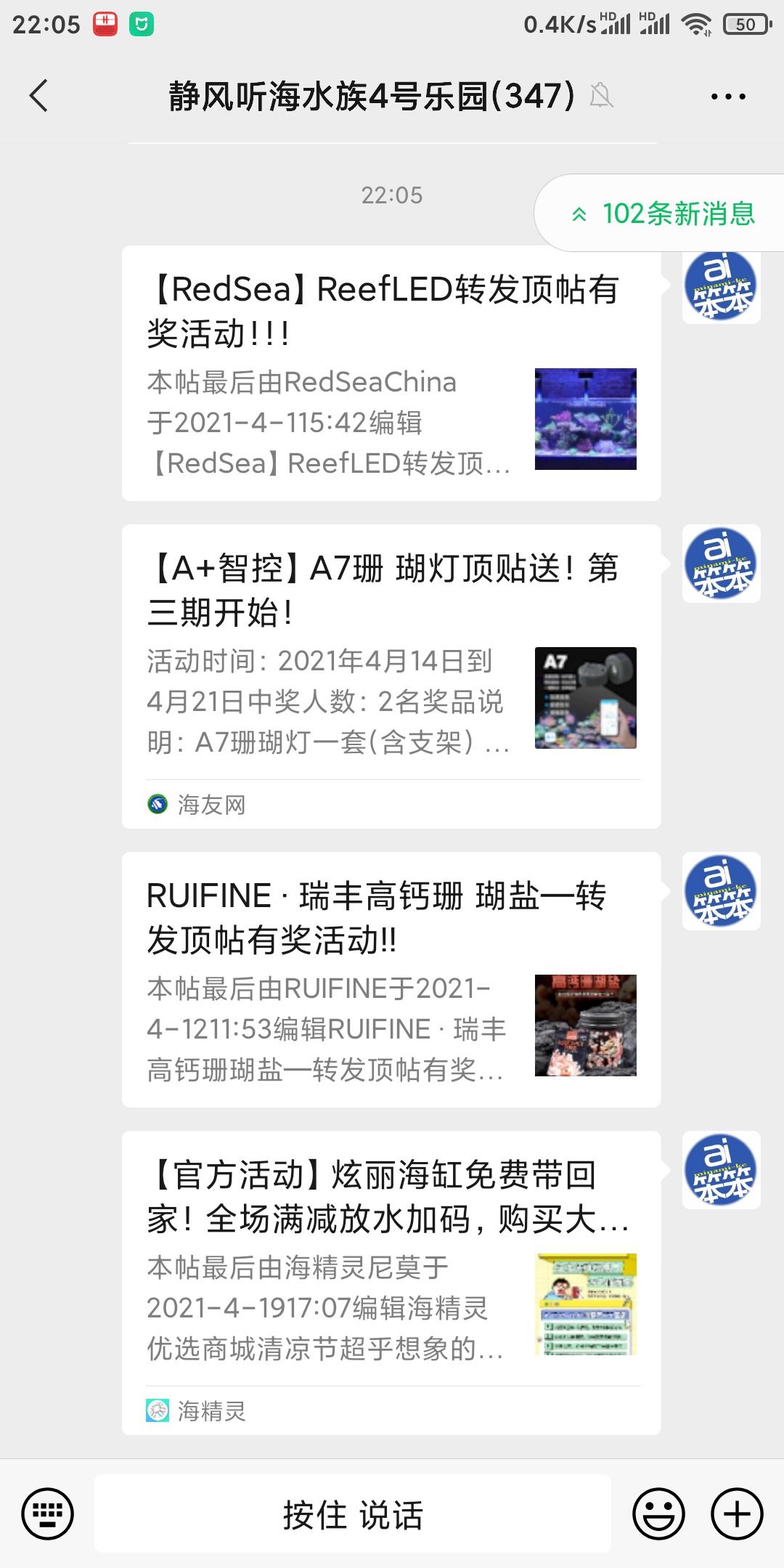This screenshot has width=784, height=1568.
Task: Open the chat info three-dot menu
Action: point(728,96)
